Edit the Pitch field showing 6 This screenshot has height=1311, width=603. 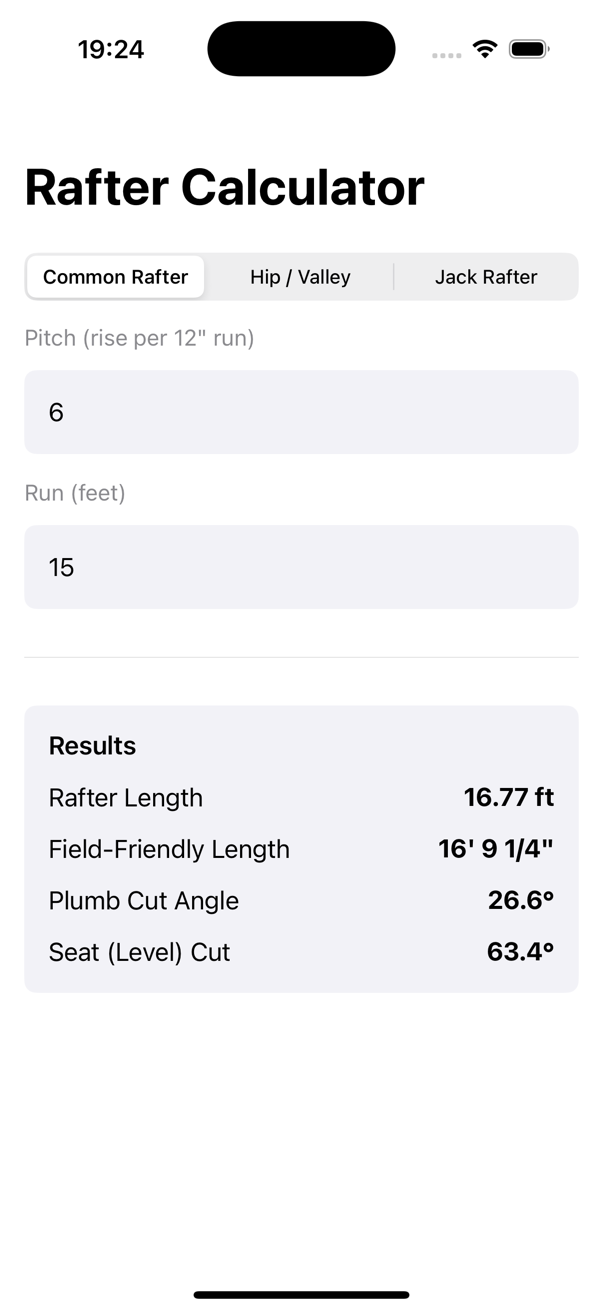click(x=301, y=412)
